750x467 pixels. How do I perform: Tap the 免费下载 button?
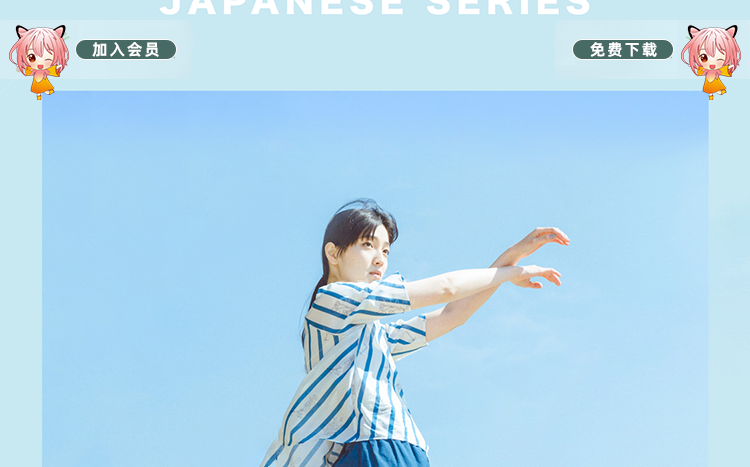(x=623, y=50)
